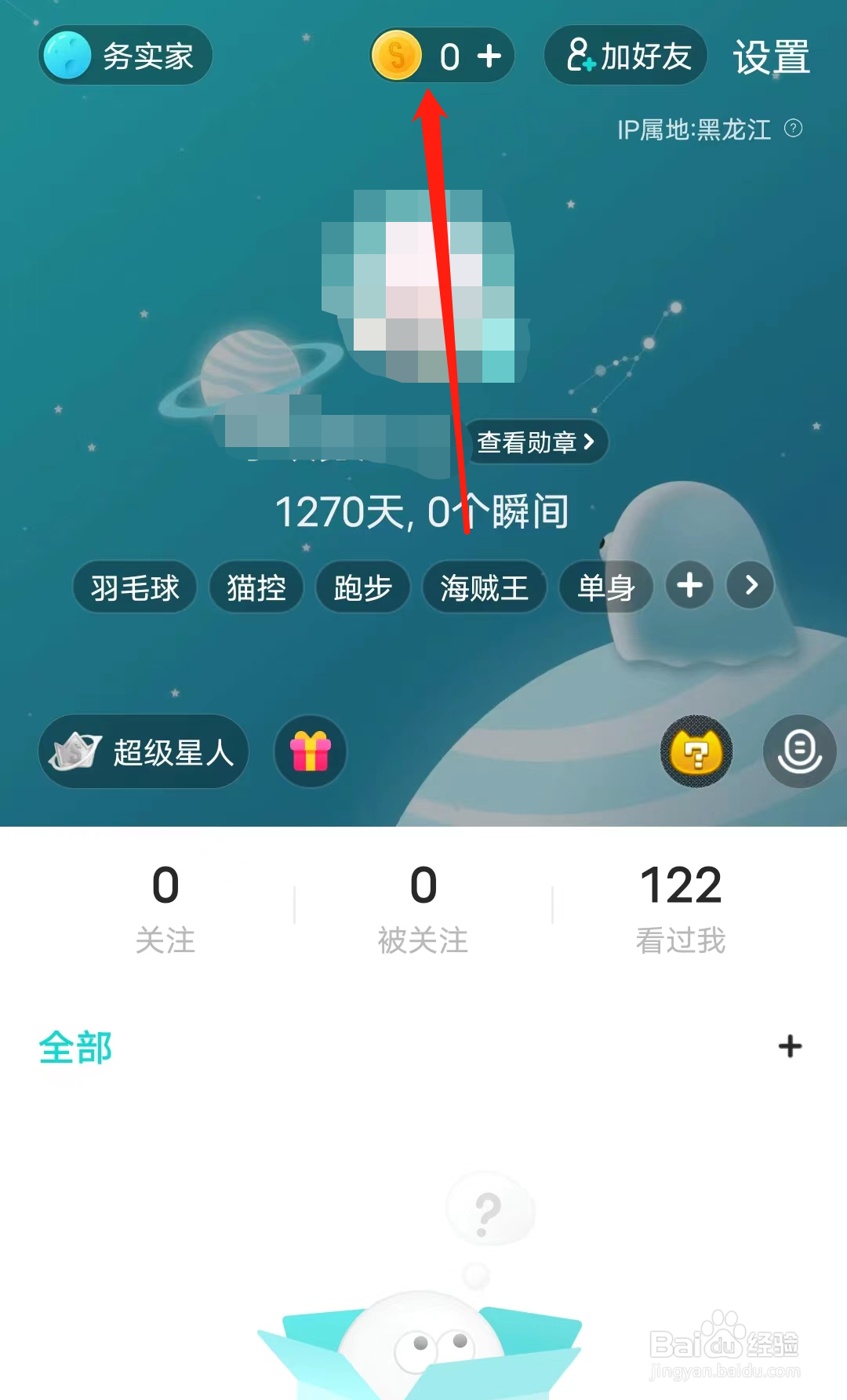Select the voice recording icon
847x1400 pixels.
[799, 751]
